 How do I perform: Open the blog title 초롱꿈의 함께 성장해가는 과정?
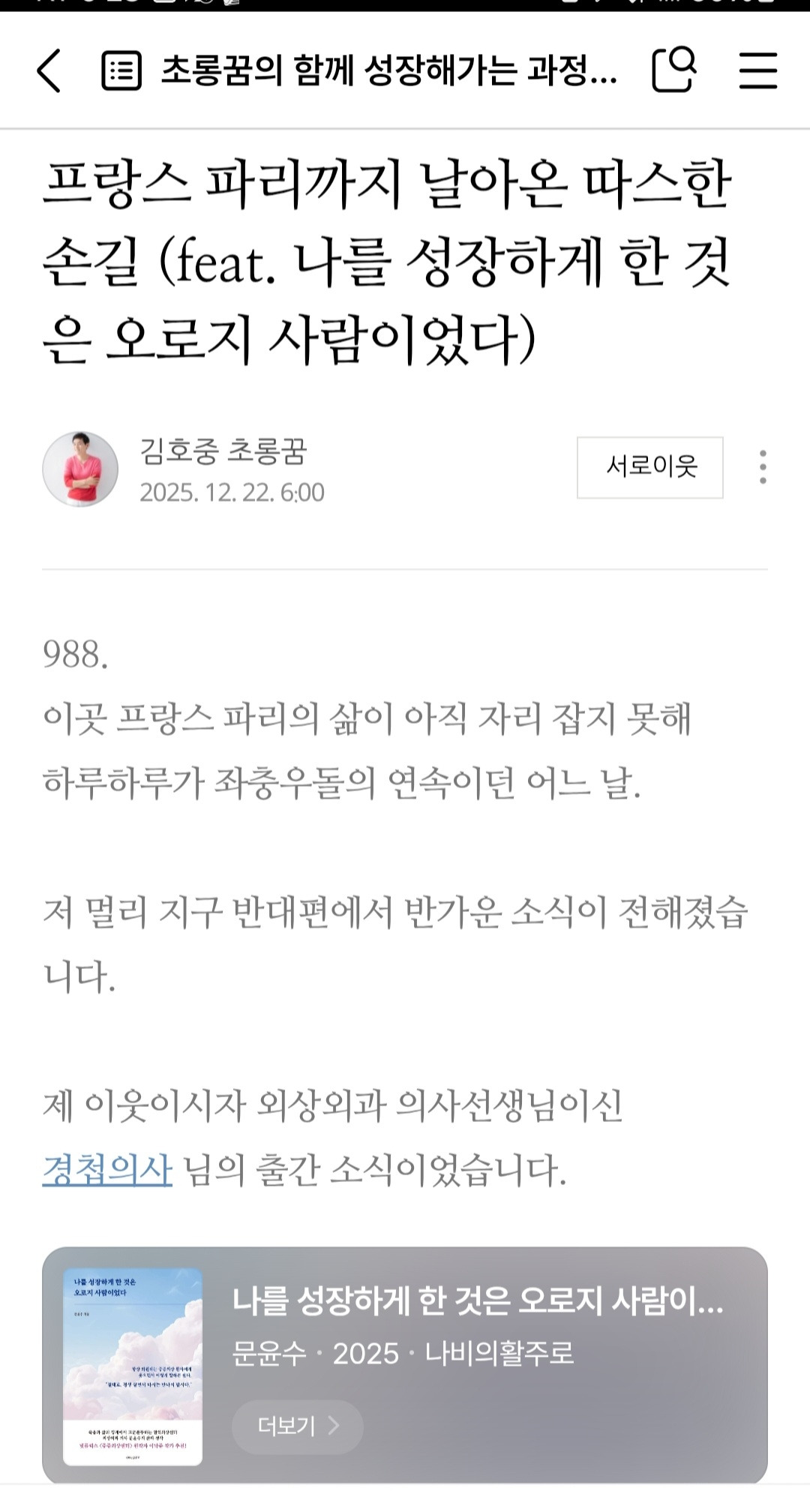389,71
